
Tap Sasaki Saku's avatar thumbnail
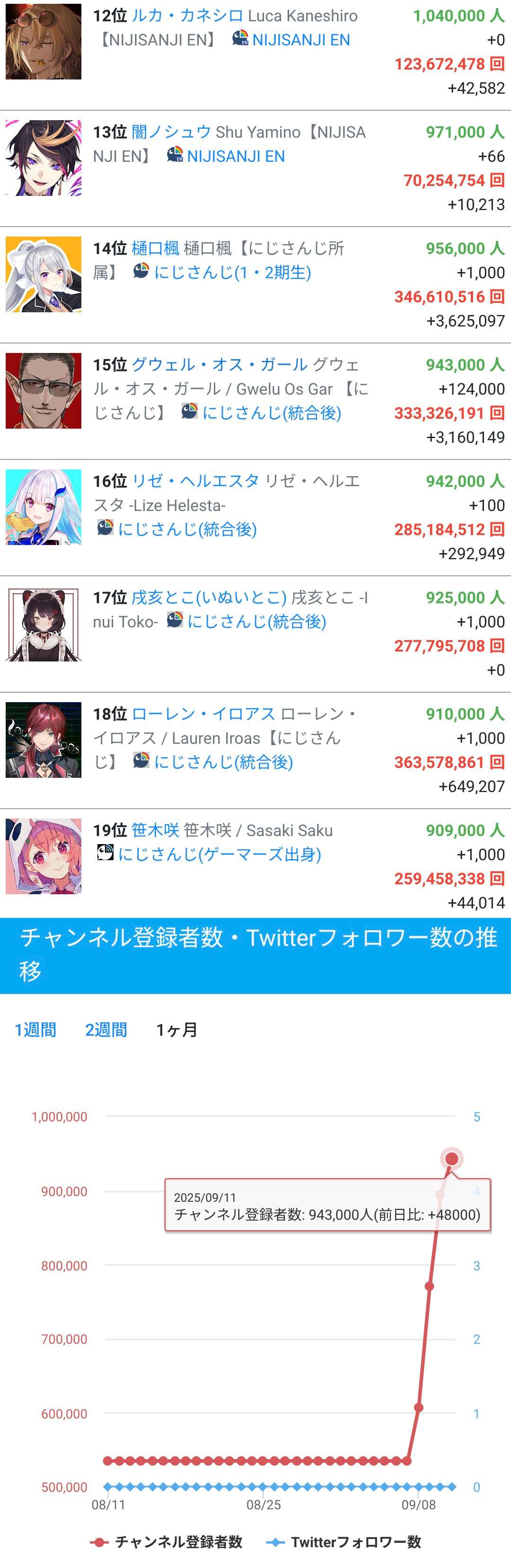(x=43, y=855)
